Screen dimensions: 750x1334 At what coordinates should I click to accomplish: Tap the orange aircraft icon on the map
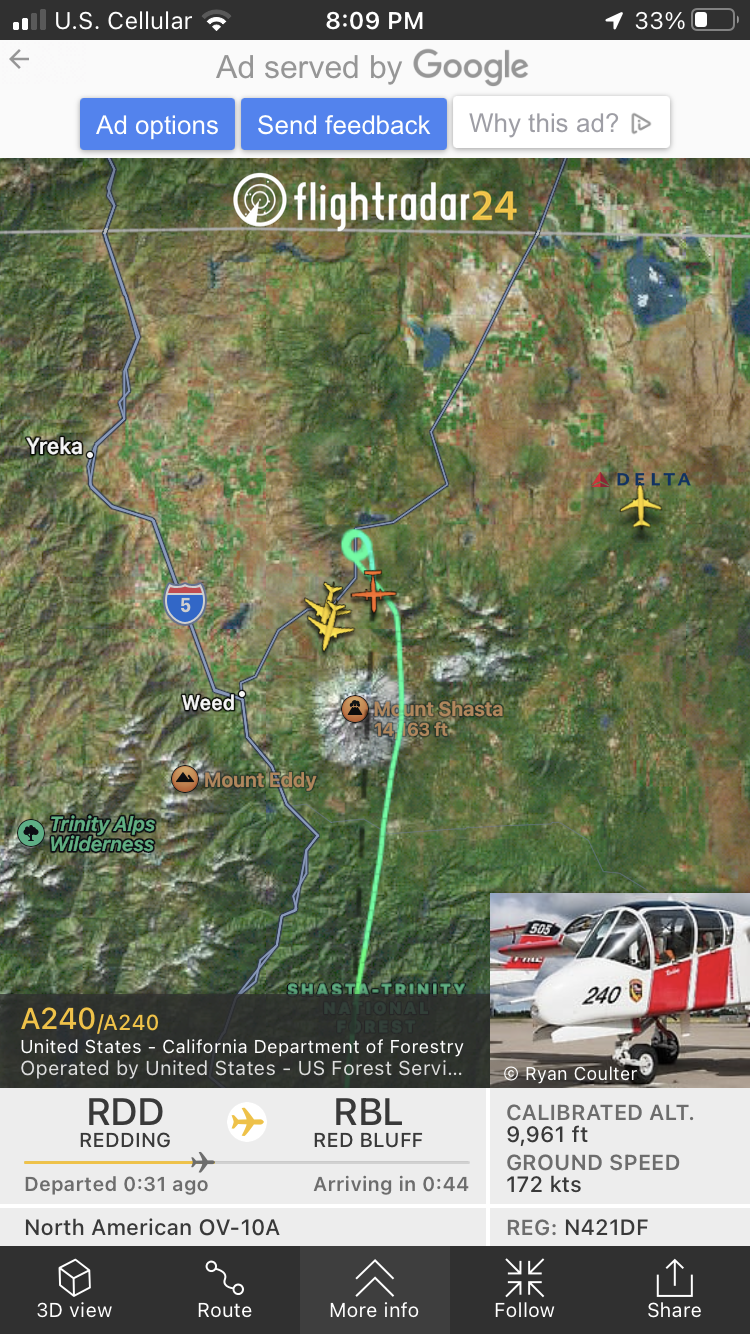[373, 591]
